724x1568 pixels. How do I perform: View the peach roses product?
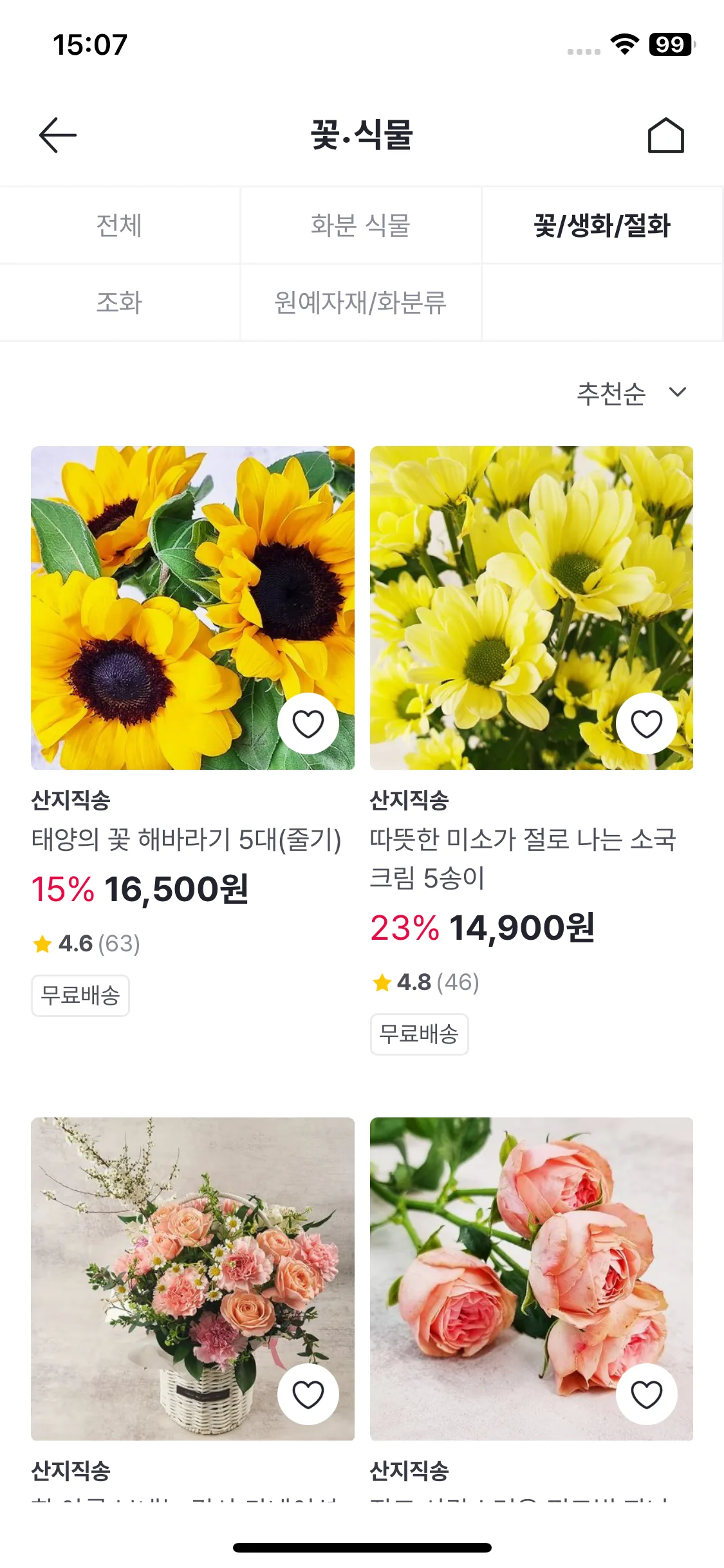(x=532, y=1278)
